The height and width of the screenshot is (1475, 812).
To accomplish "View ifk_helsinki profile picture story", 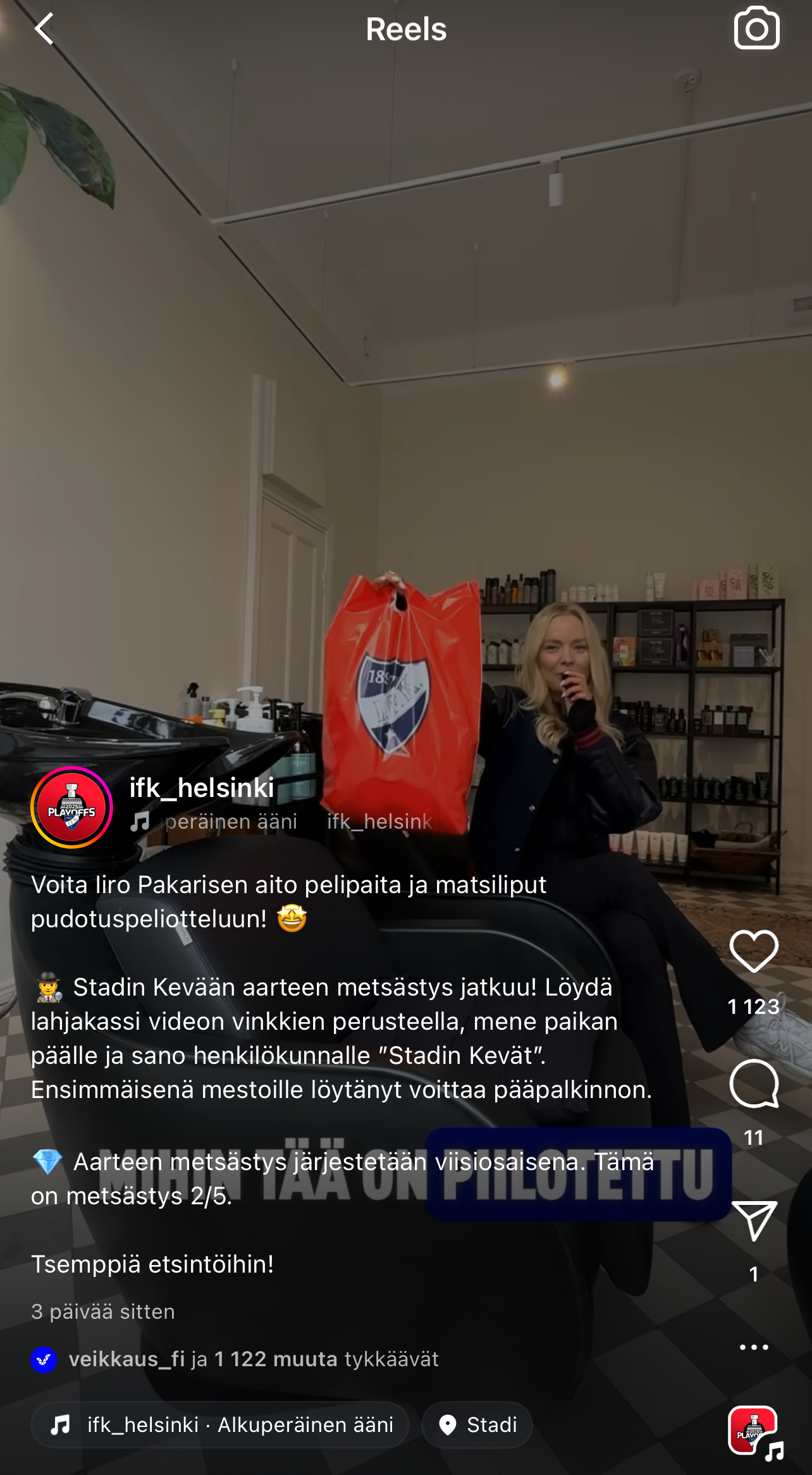I will pyautogui.click(x=71, y=808).
